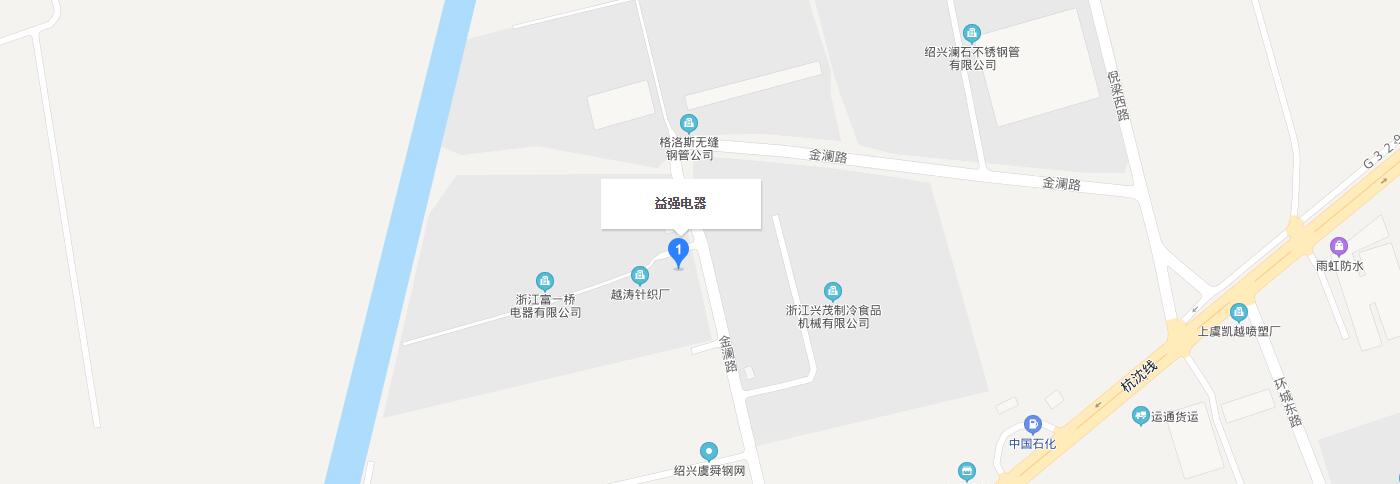The height and width of the screenshot is (484, 1400).
Task: Tap the 运通货运 place icon
Action: point(1140,416)
